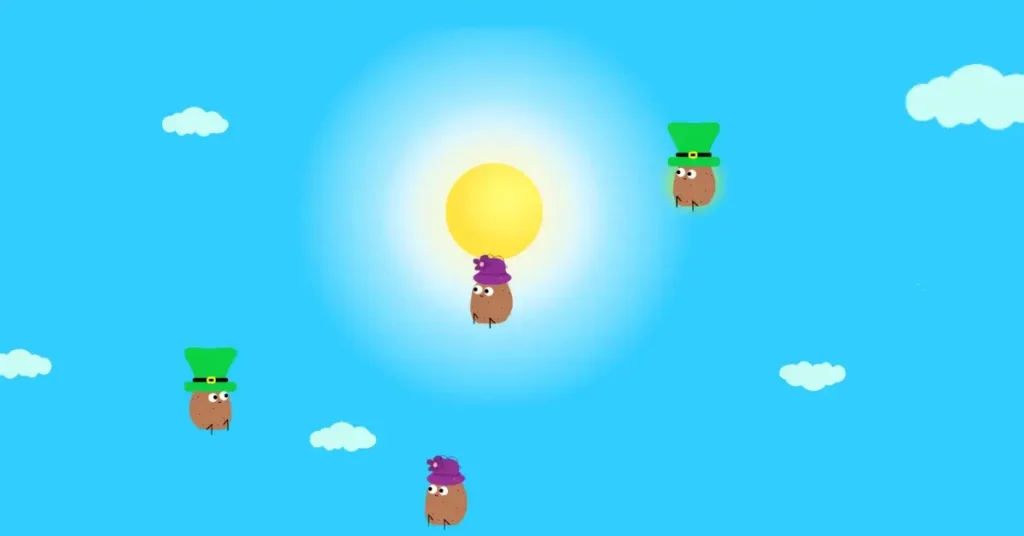
Task: Select the purple-hat potato in front of the sun
Action: [x=491, y=298]
